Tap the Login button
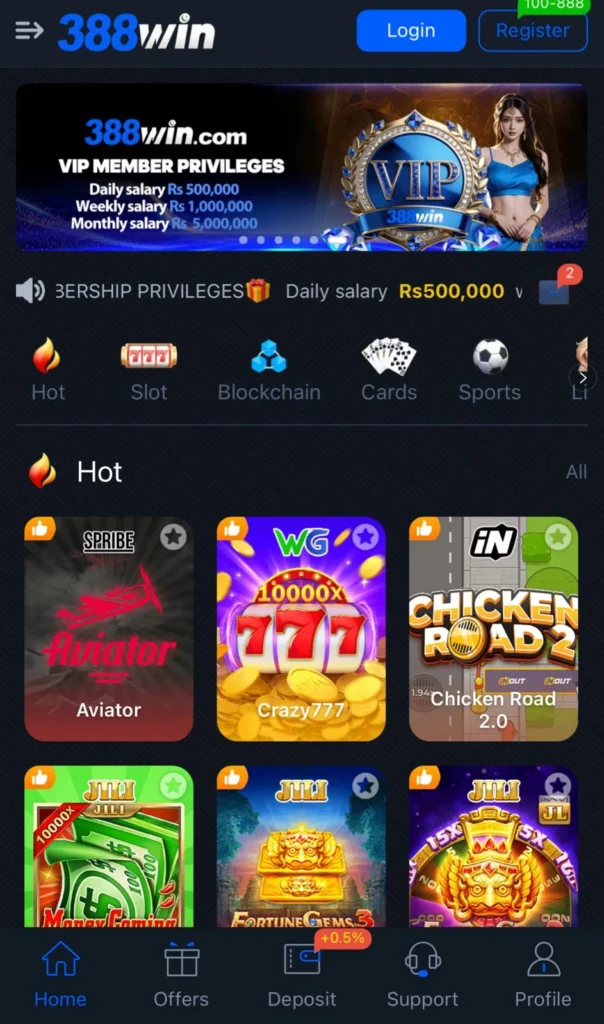 tap(411, 31)
